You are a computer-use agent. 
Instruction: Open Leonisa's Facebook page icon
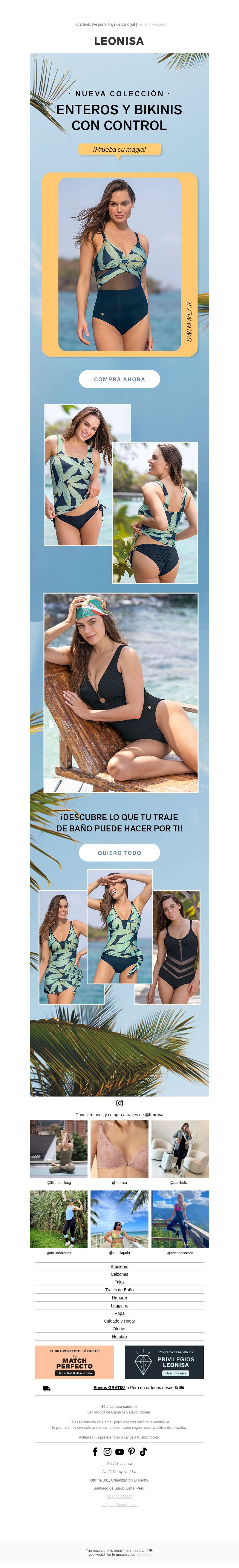[95, 1452]
